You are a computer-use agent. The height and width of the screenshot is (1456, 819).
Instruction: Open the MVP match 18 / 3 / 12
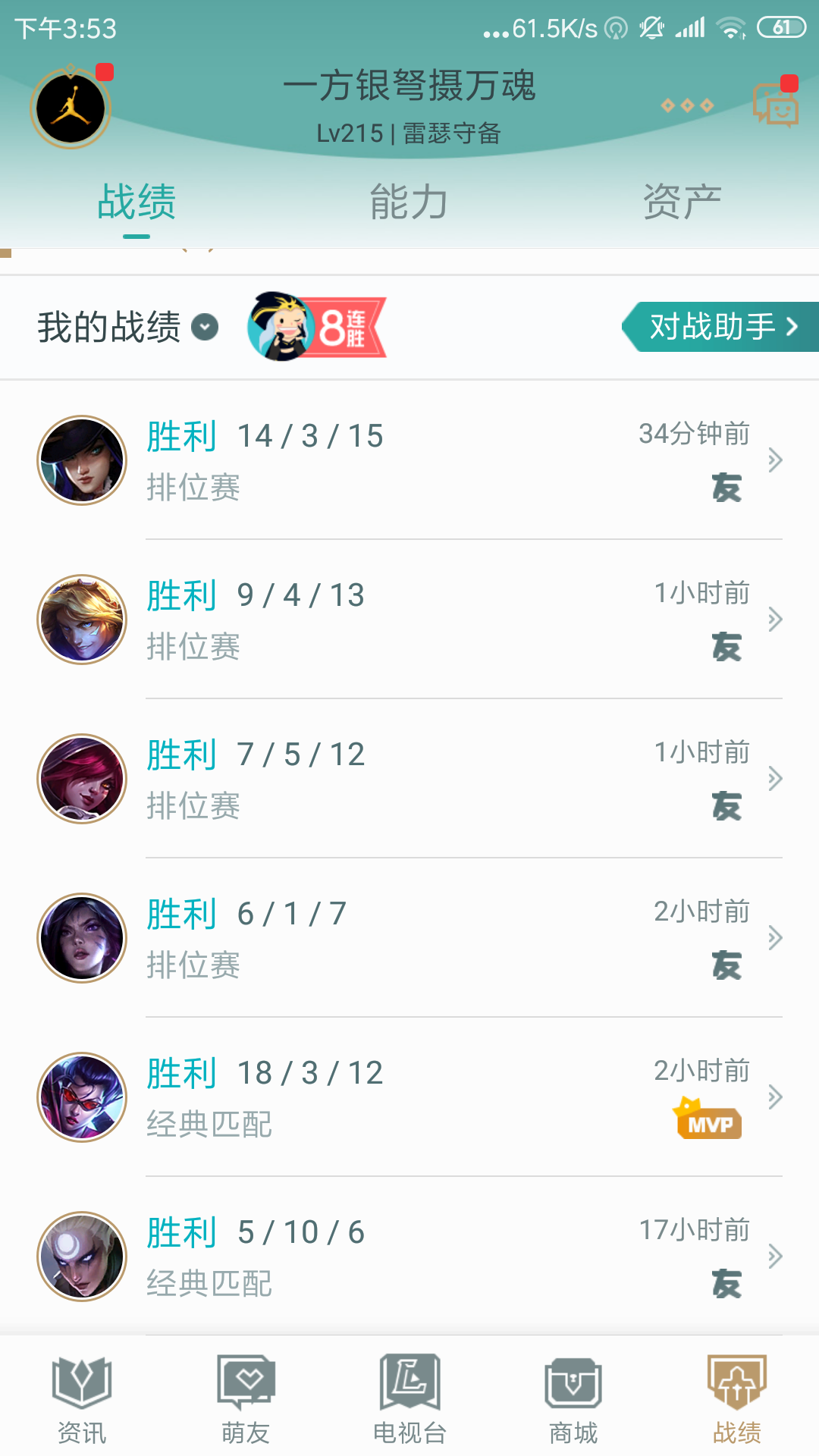(409, 1097)
